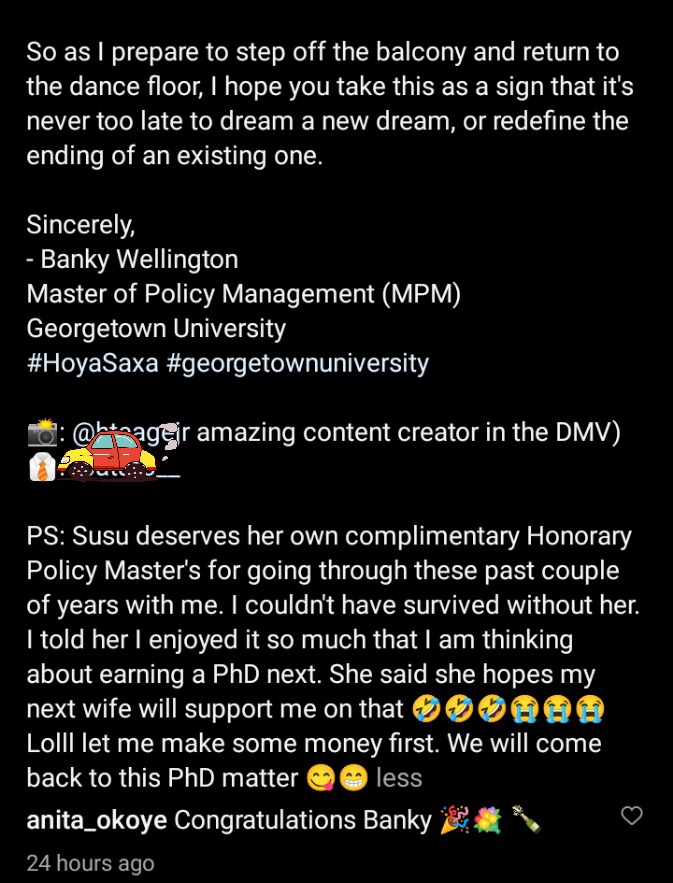Like anita_okoye's congratulations comment
This screenshot has height=883, width=673.
632,817
